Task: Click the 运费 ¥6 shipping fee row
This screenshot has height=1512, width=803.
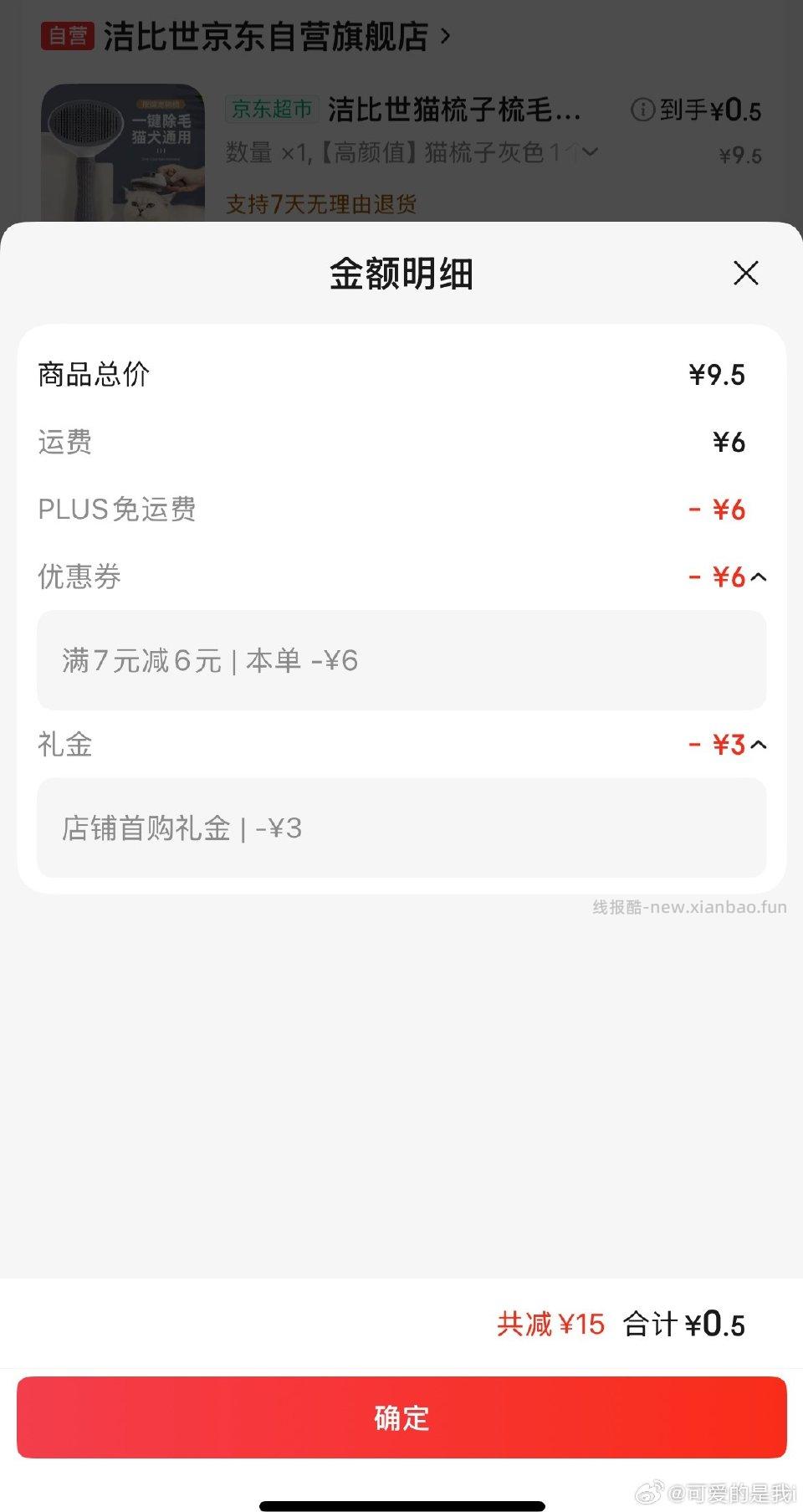Action: [401, 442]
